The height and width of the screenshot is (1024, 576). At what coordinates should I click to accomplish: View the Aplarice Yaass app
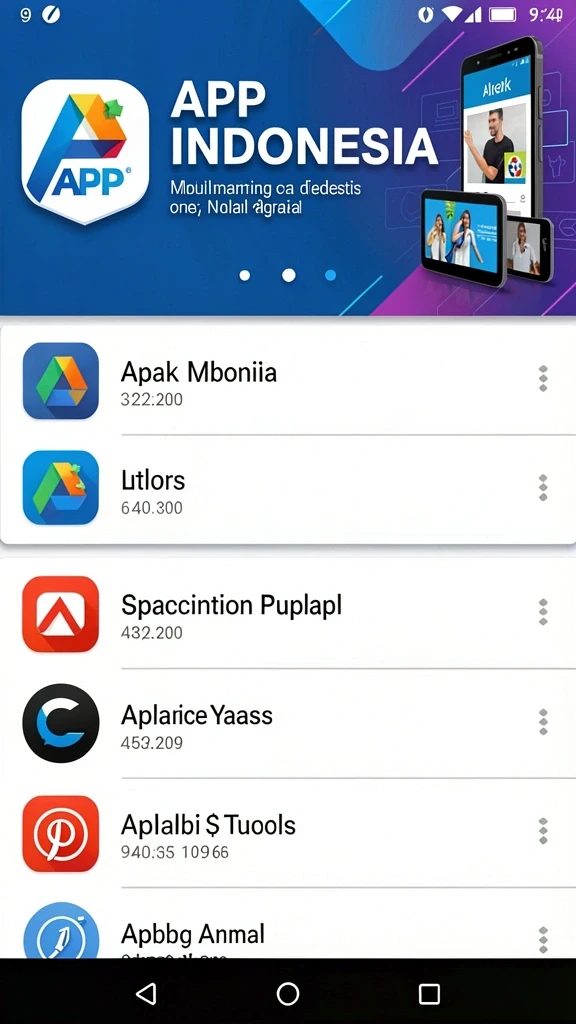288,724
